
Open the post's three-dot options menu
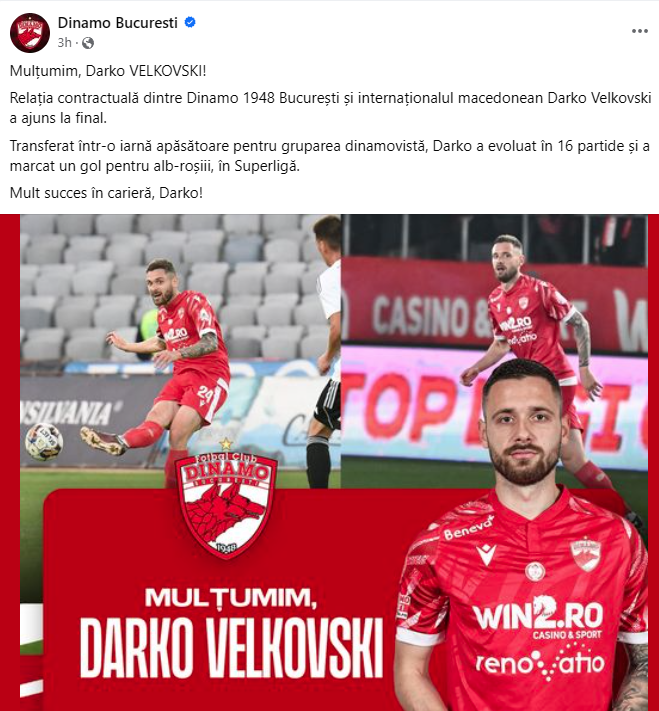pyautogui.click(x=640, y=31)
